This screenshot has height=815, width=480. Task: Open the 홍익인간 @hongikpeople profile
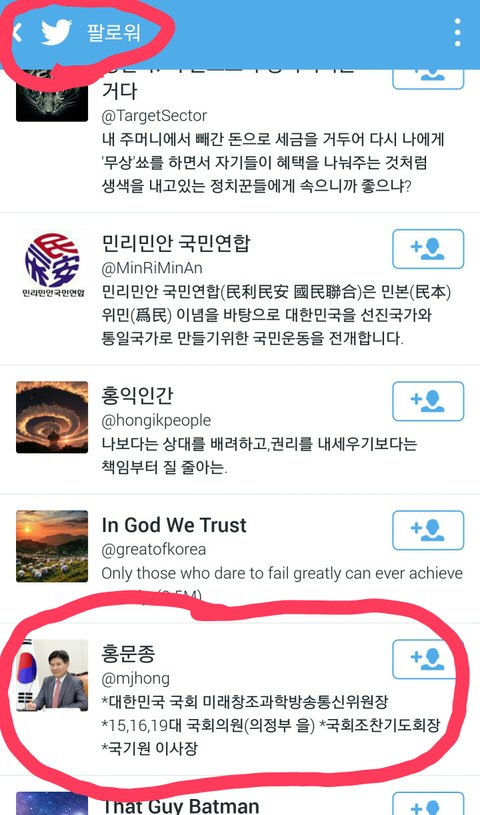(x=240, y=430)
